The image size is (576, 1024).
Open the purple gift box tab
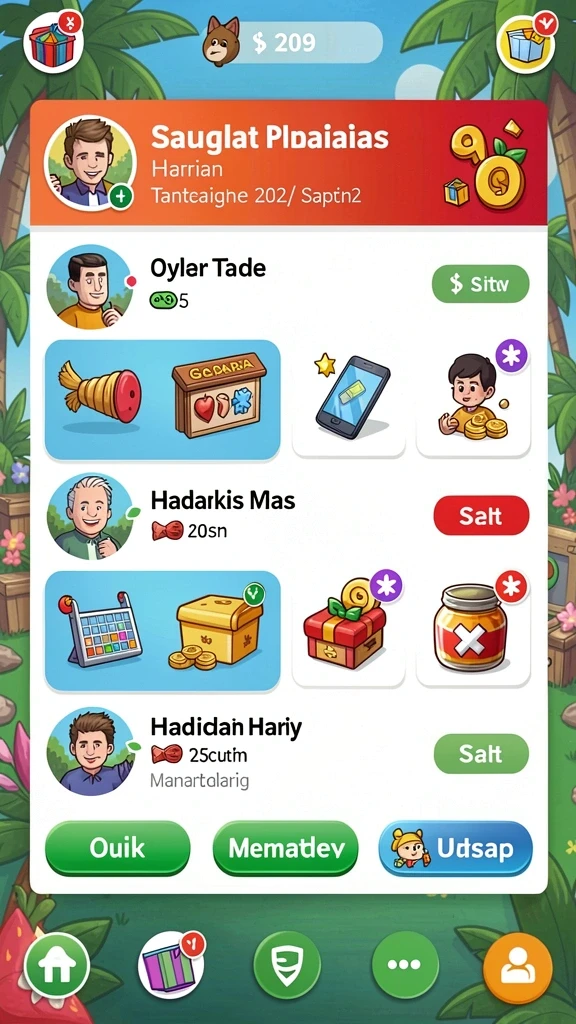(x=172, y=965)
